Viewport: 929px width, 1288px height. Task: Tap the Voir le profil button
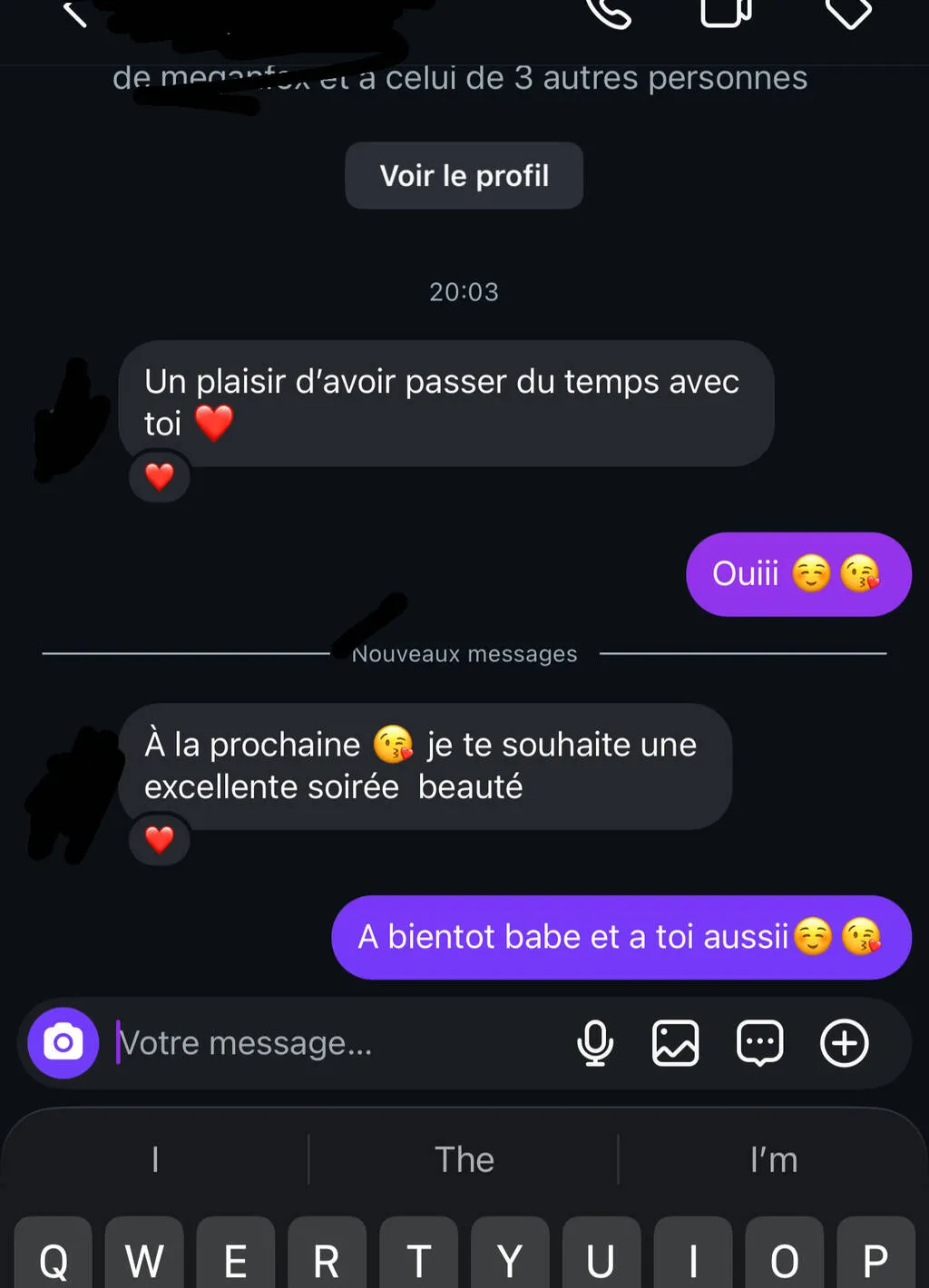(464, 176)
